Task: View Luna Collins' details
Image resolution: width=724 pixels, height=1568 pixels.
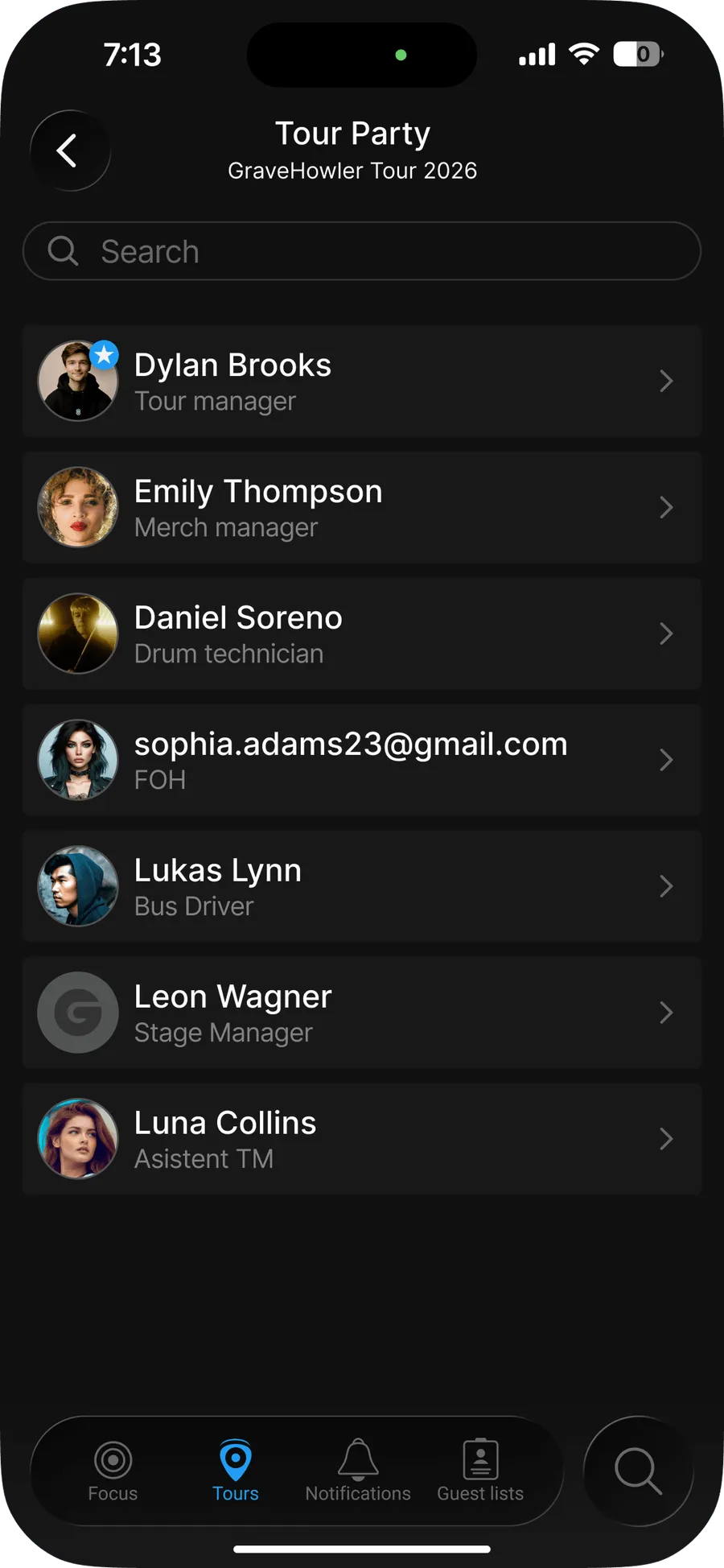Action: pos(362,1140)
